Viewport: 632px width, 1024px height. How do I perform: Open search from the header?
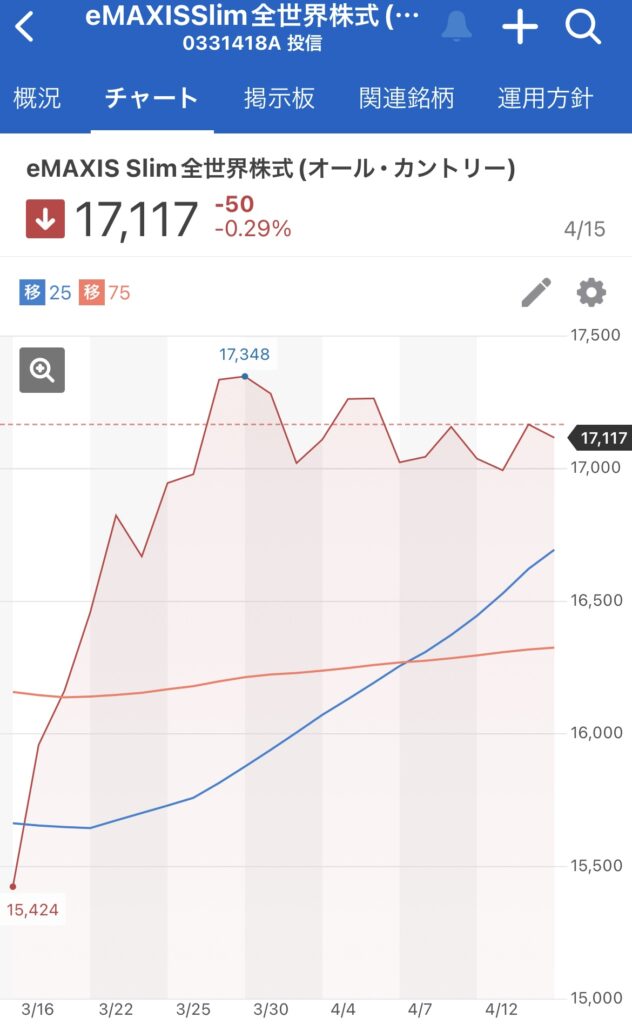point(582,27)
